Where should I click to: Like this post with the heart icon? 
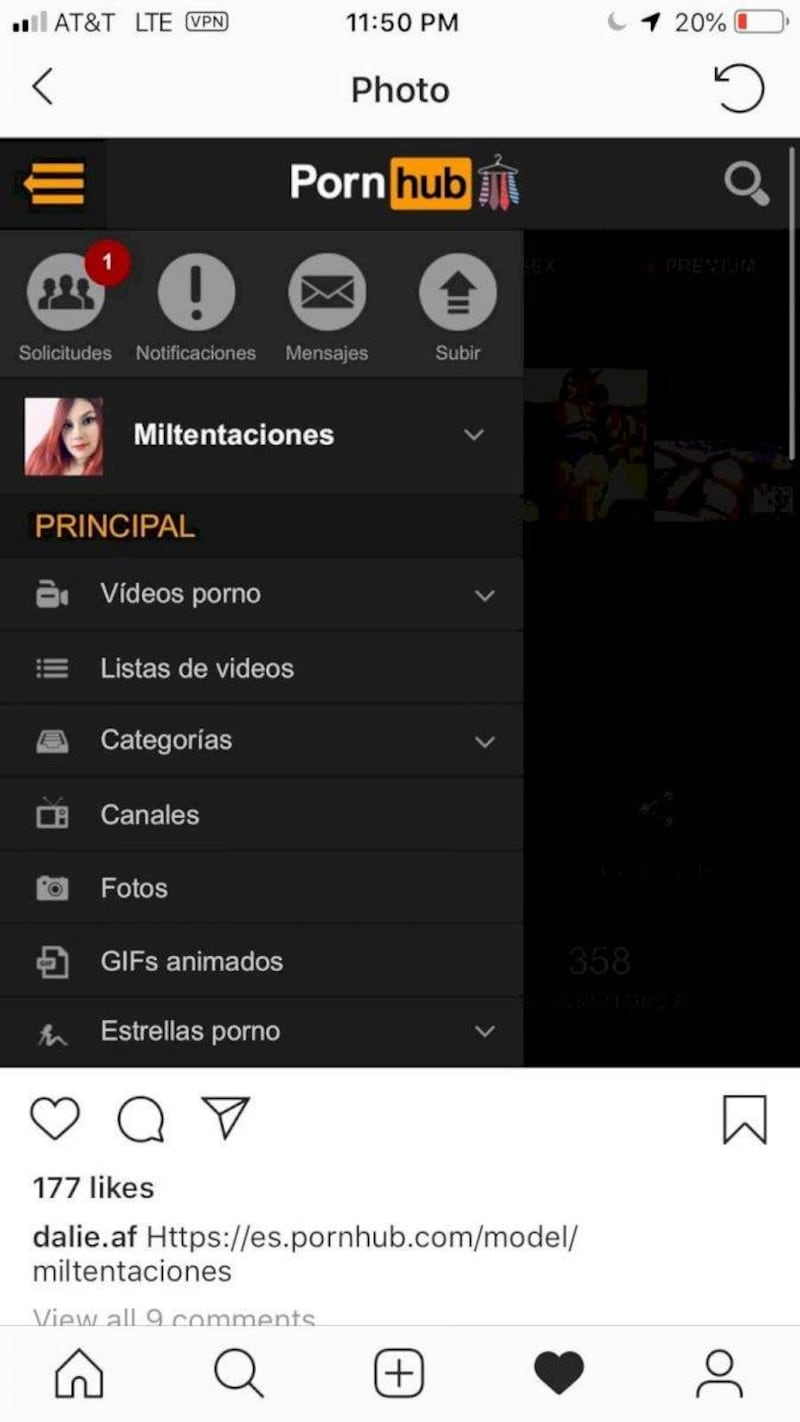click(x=55, y=1118)
